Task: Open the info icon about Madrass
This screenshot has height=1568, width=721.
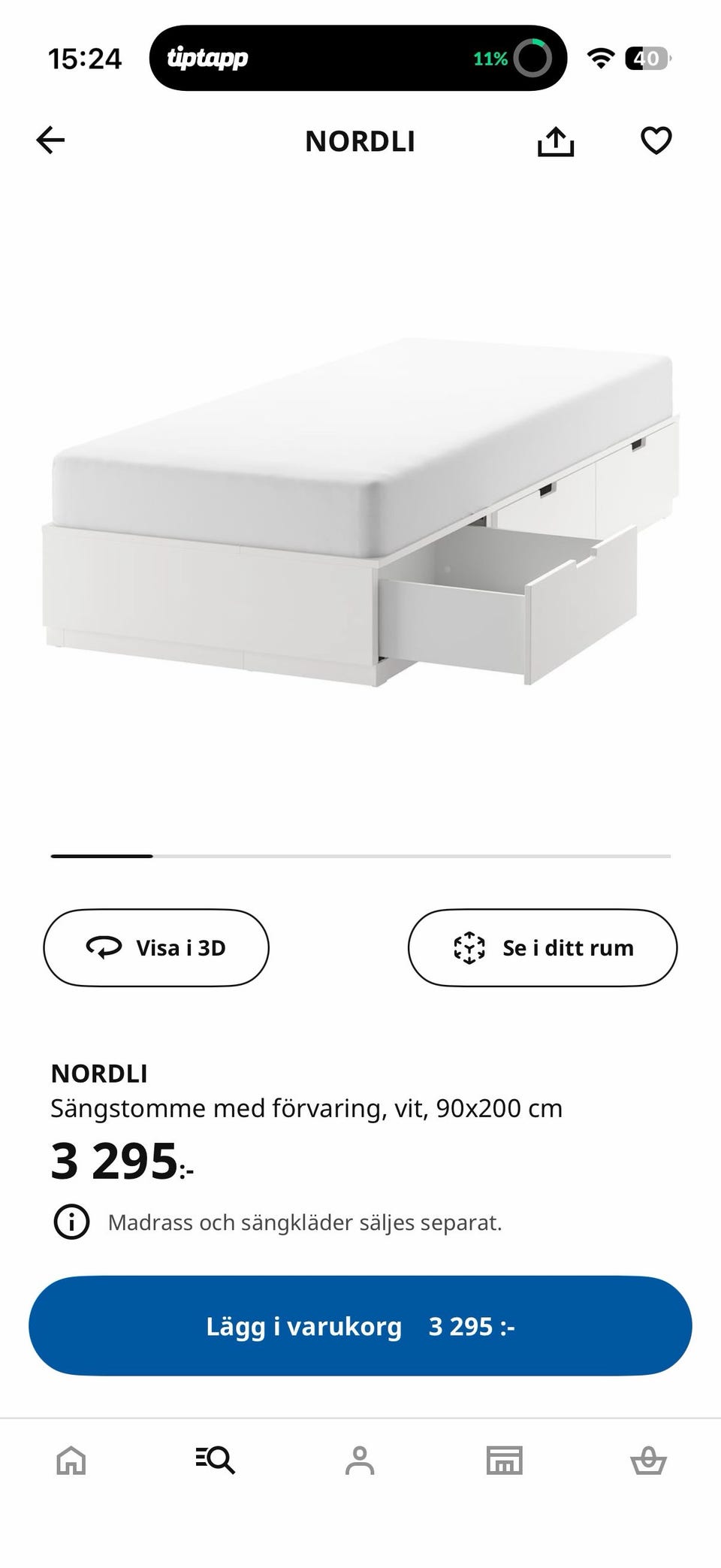Action: pyautogui.click(x=71, y=1222)
